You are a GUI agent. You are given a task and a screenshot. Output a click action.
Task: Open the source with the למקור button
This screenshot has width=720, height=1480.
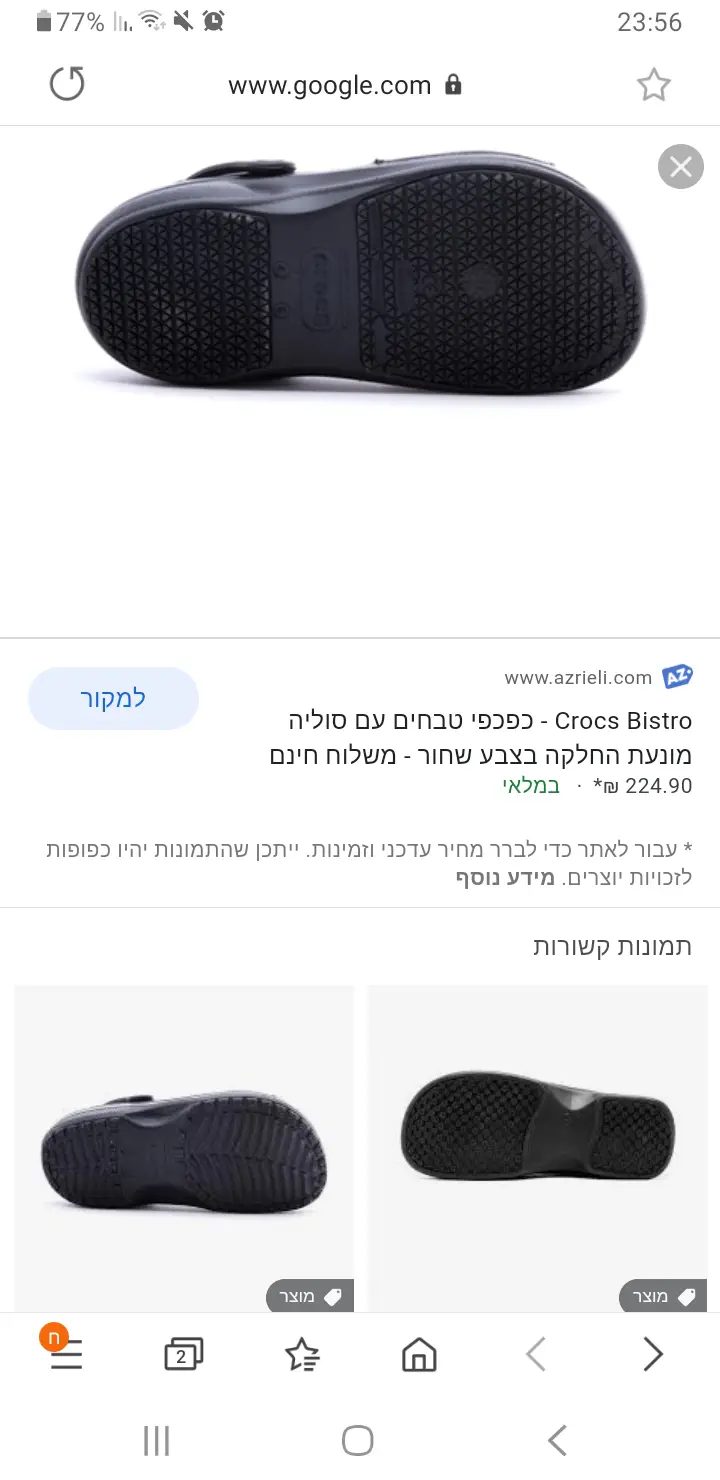113,698
